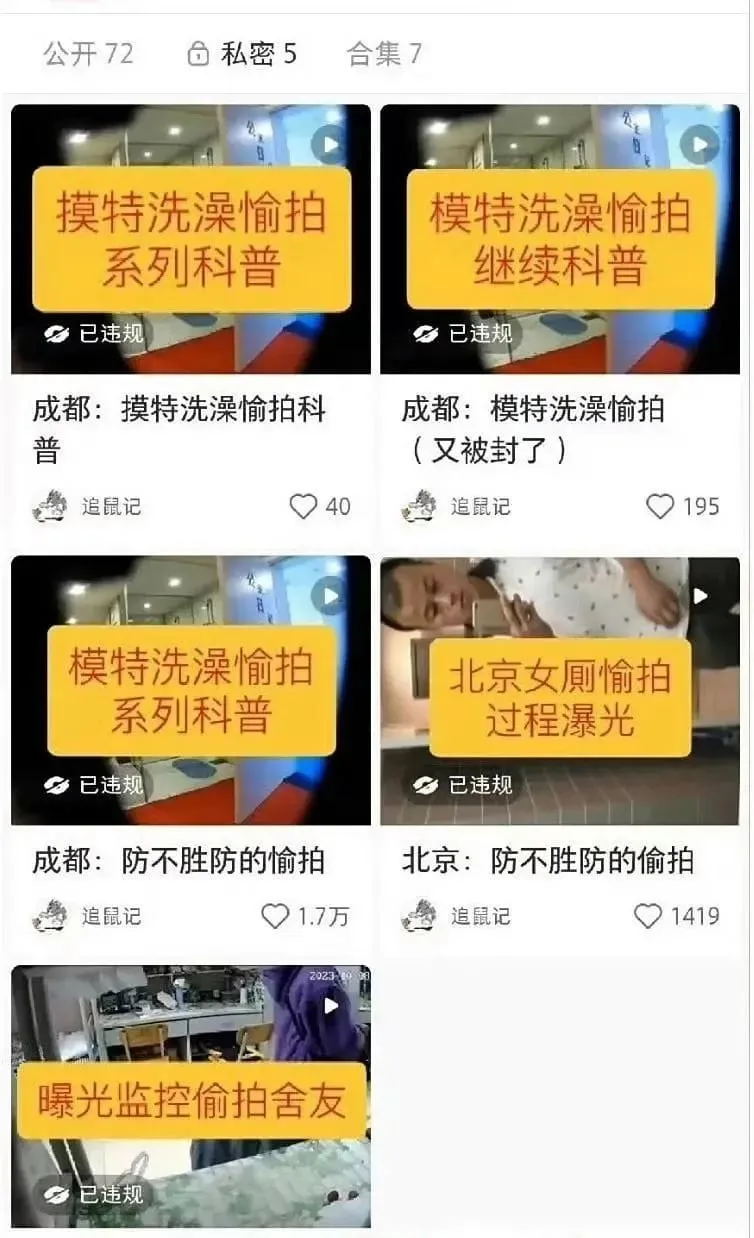Open the note ending with（又被封了）
This screenshot has height=1238, width=754.
coord(560,240)
